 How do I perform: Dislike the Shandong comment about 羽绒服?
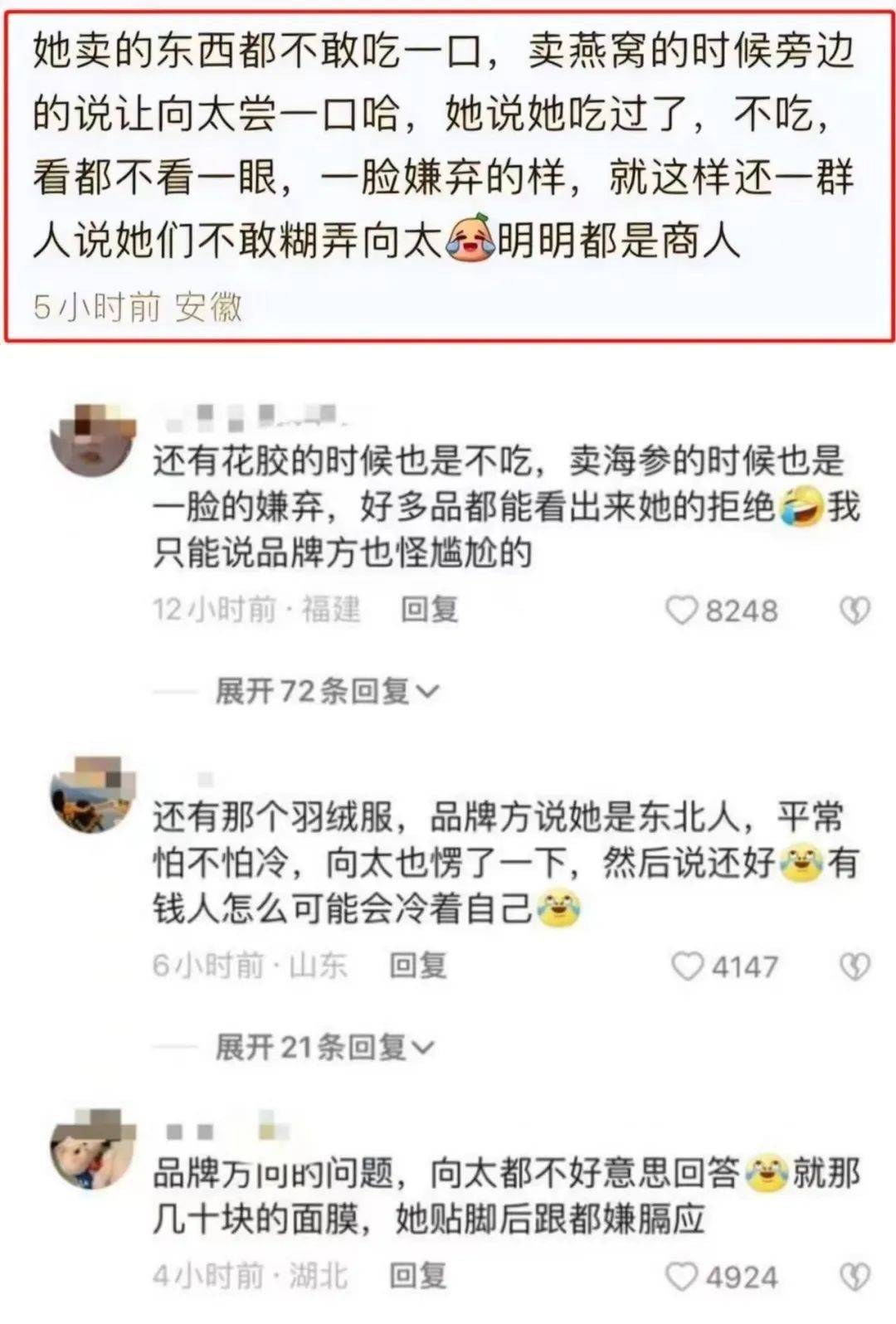tap(855, 966)
